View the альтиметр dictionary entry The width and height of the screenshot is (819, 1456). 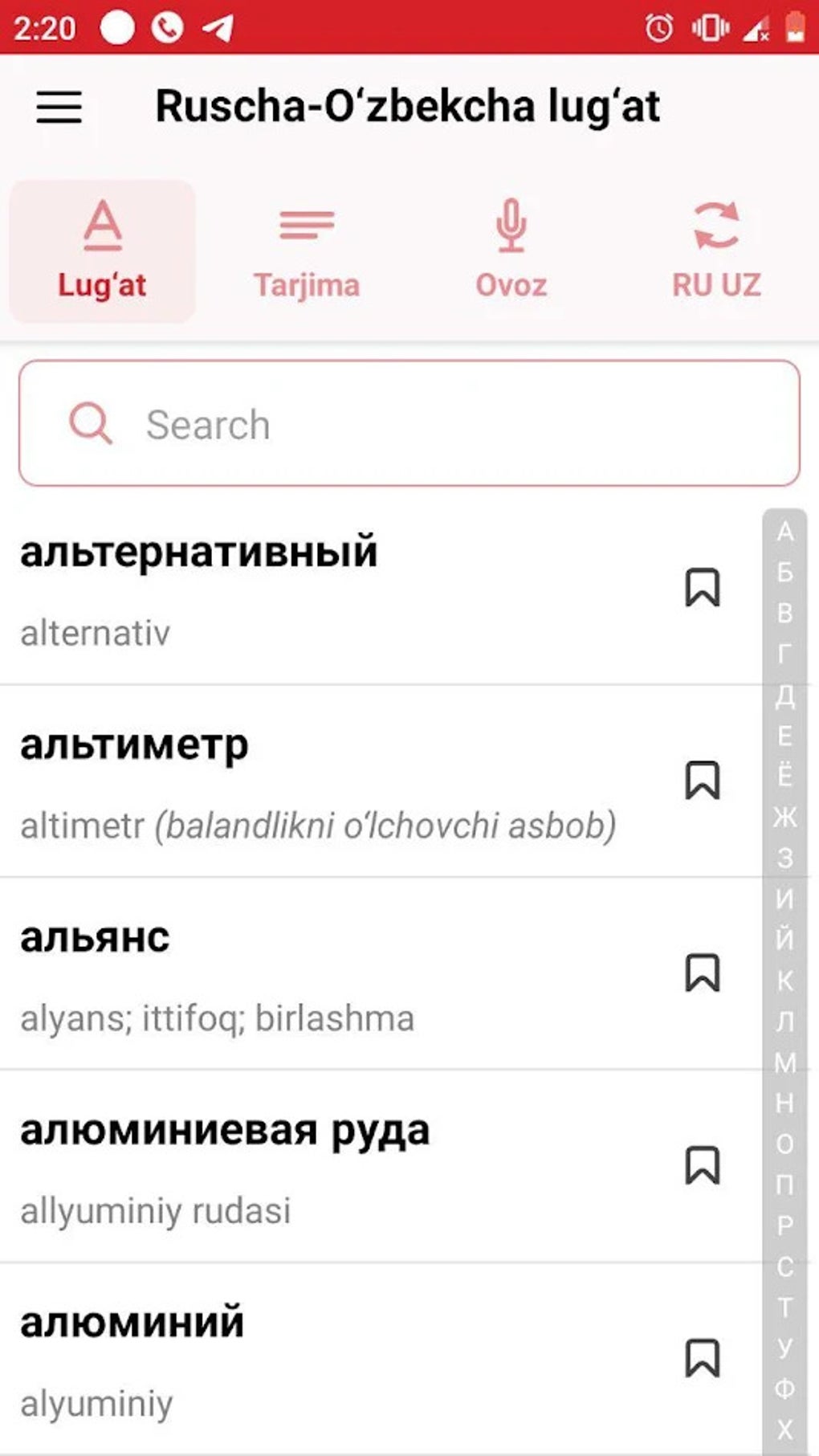tap(321, 783)
